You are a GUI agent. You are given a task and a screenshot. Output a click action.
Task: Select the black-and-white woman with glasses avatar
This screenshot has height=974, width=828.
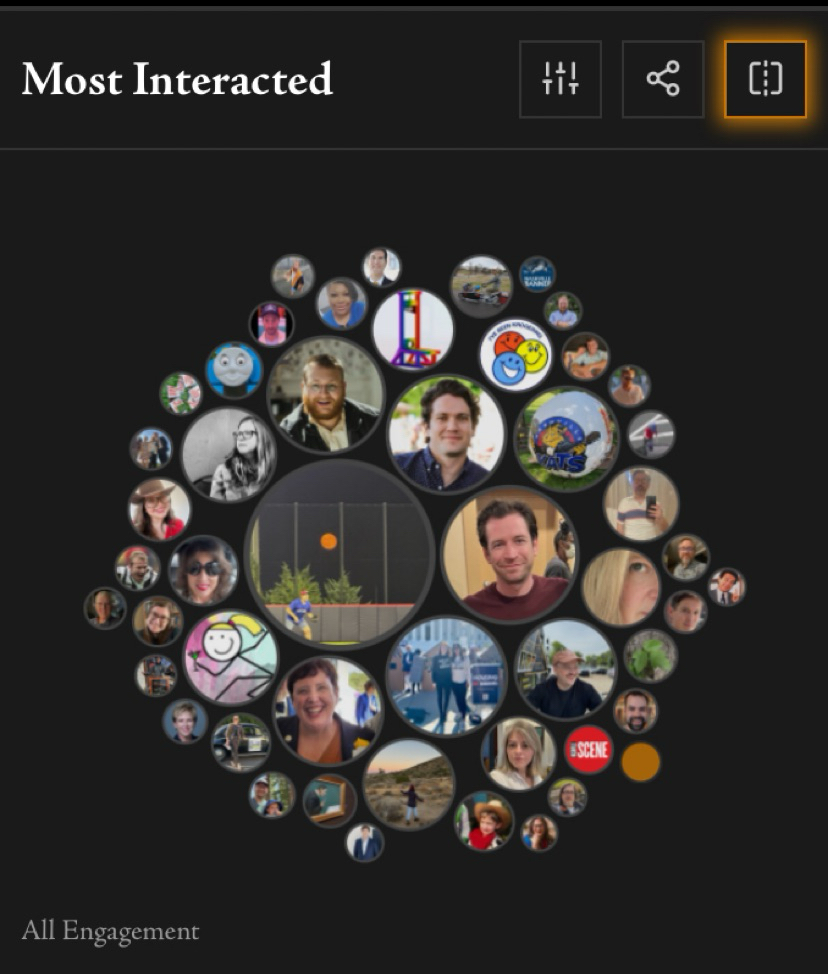click(x=229, y=455)
